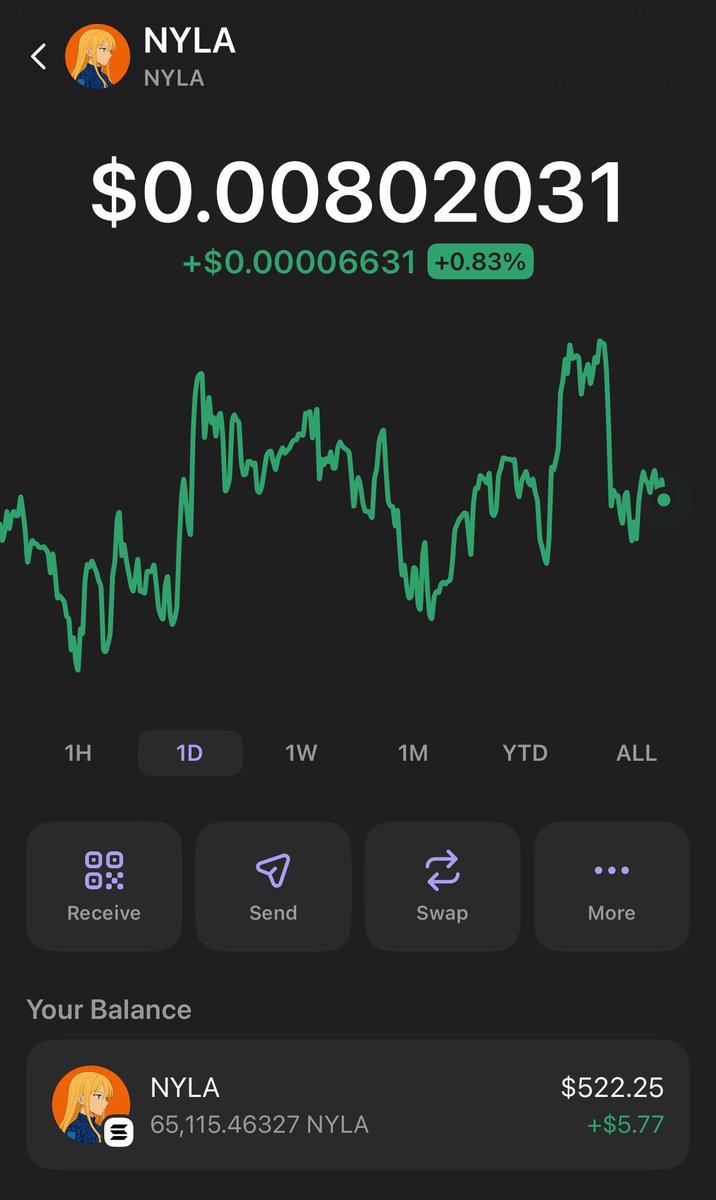Switch chart to the 1H range
The height and width of the screenshot is (1200, 716).
click(78, 753)
